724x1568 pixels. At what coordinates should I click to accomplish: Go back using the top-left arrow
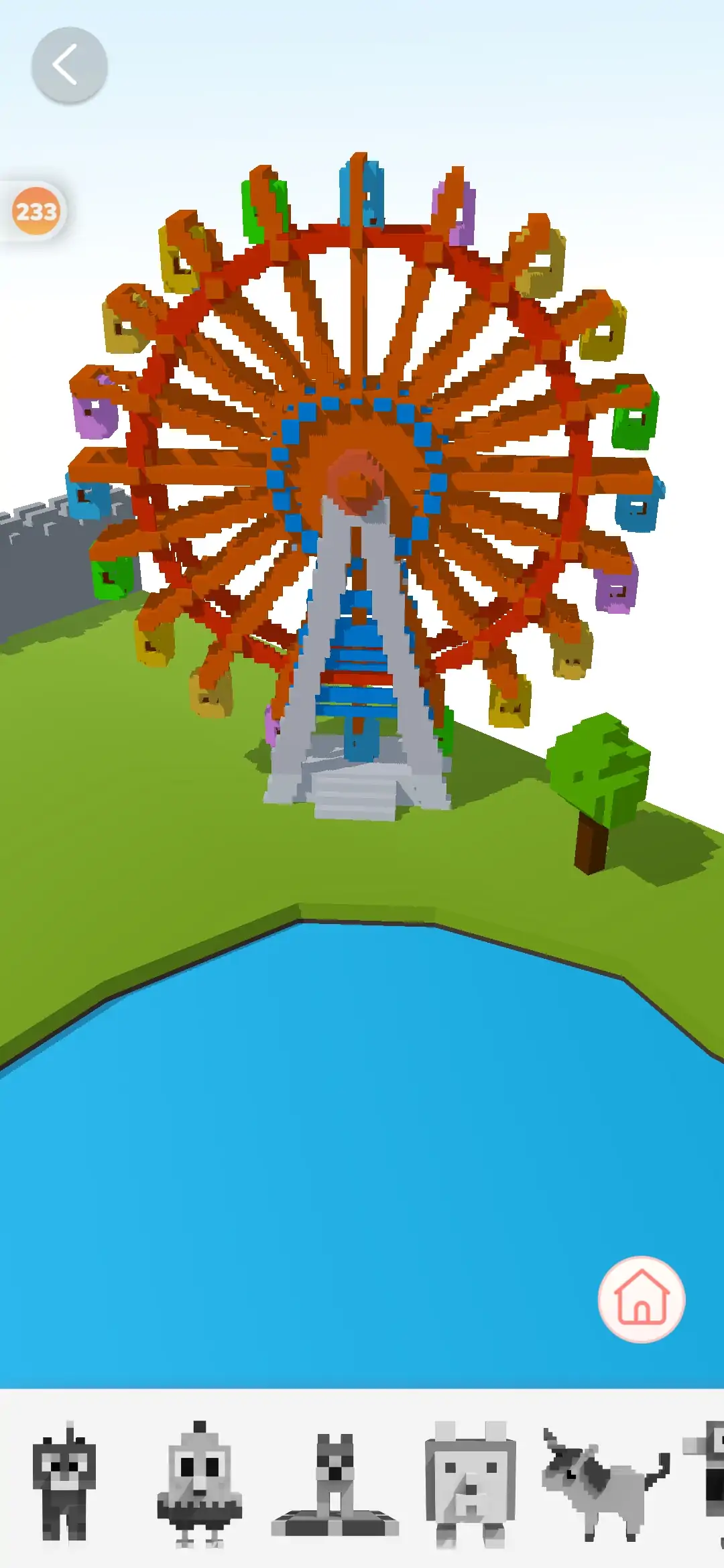[x=69, y=66]
